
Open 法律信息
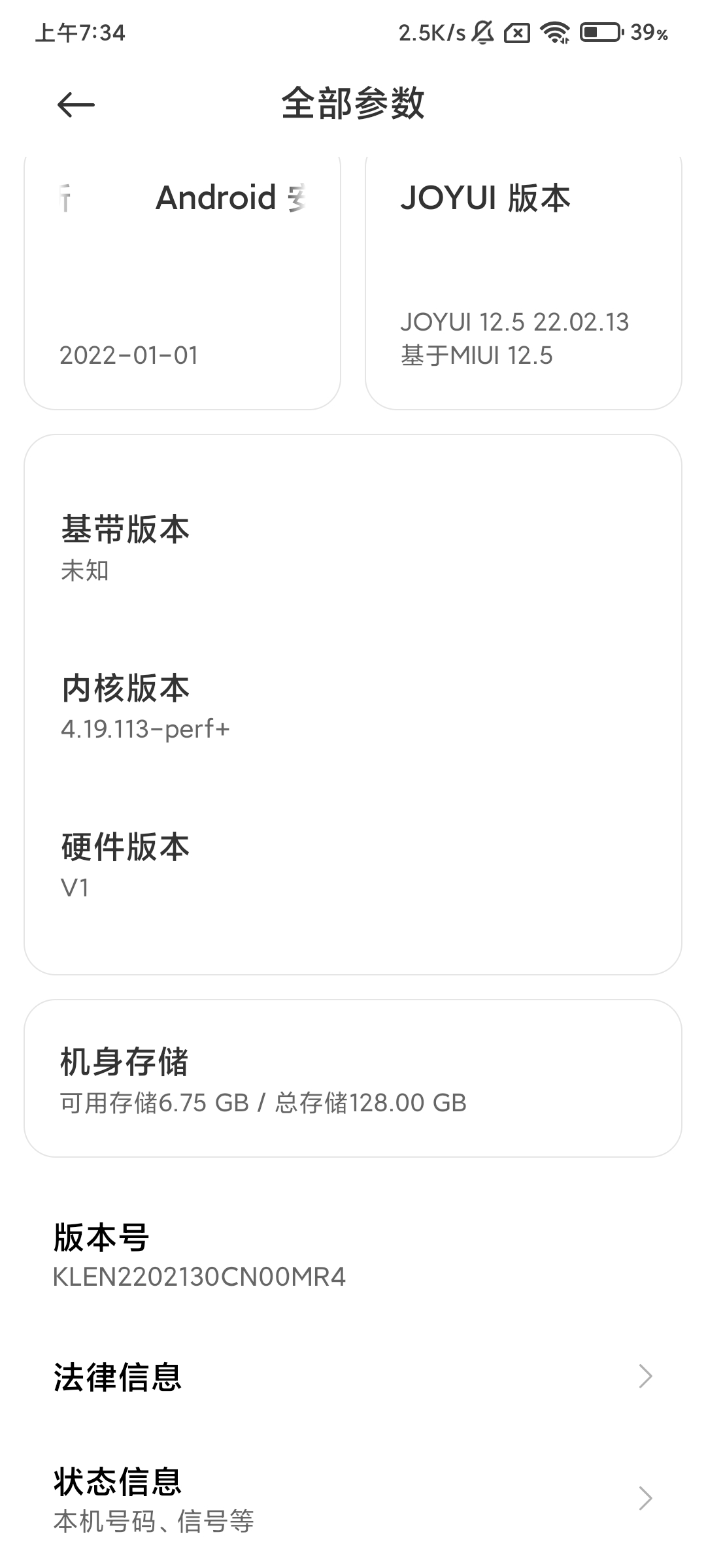click(353, 1376)
